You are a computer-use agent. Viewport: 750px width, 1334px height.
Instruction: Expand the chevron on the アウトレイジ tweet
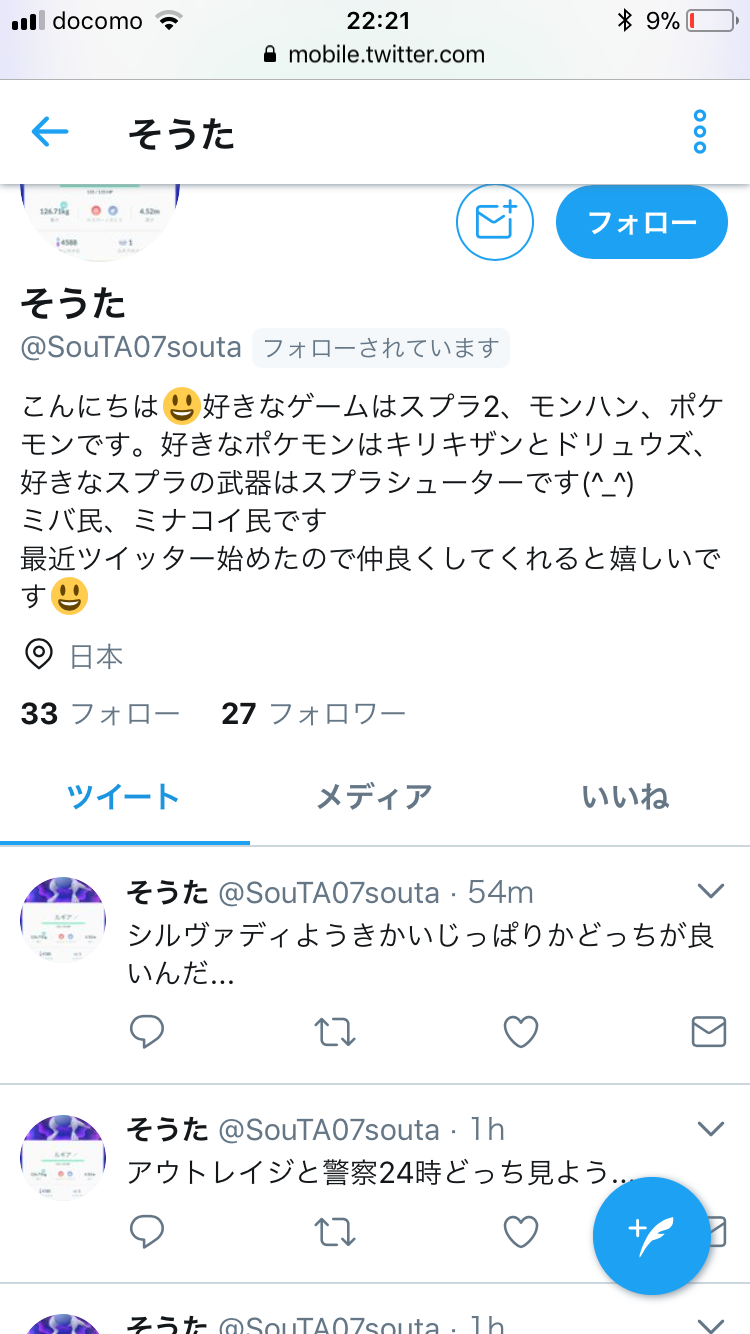pyautogui.click(x=710, y=1130)
